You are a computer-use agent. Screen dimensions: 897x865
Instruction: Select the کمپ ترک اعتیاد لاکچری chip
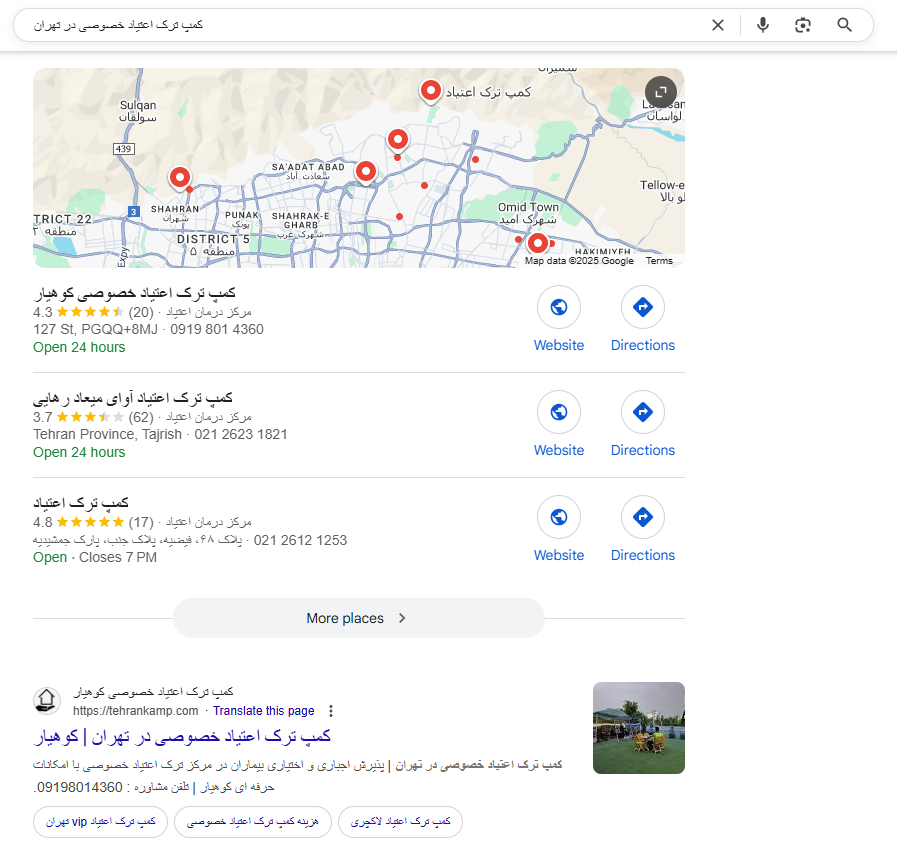click(x=400, y=822)
